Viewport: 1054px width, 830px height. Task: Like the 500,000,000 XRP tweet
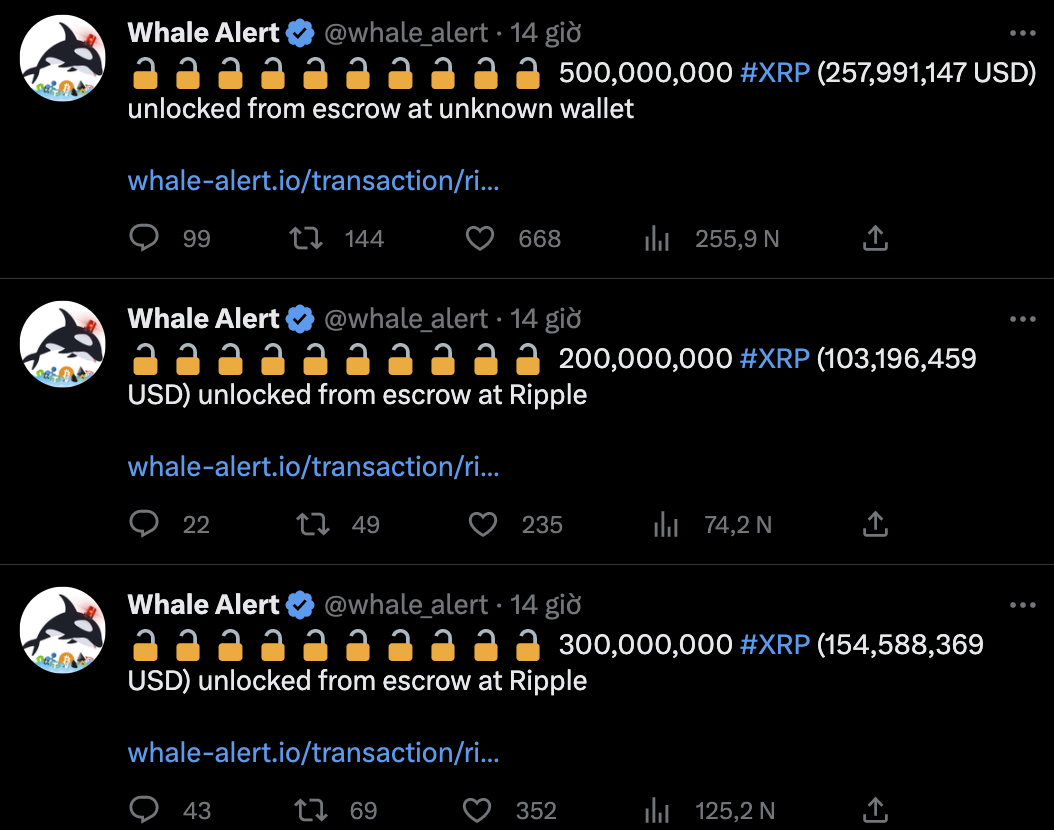[x=481, y=238]
